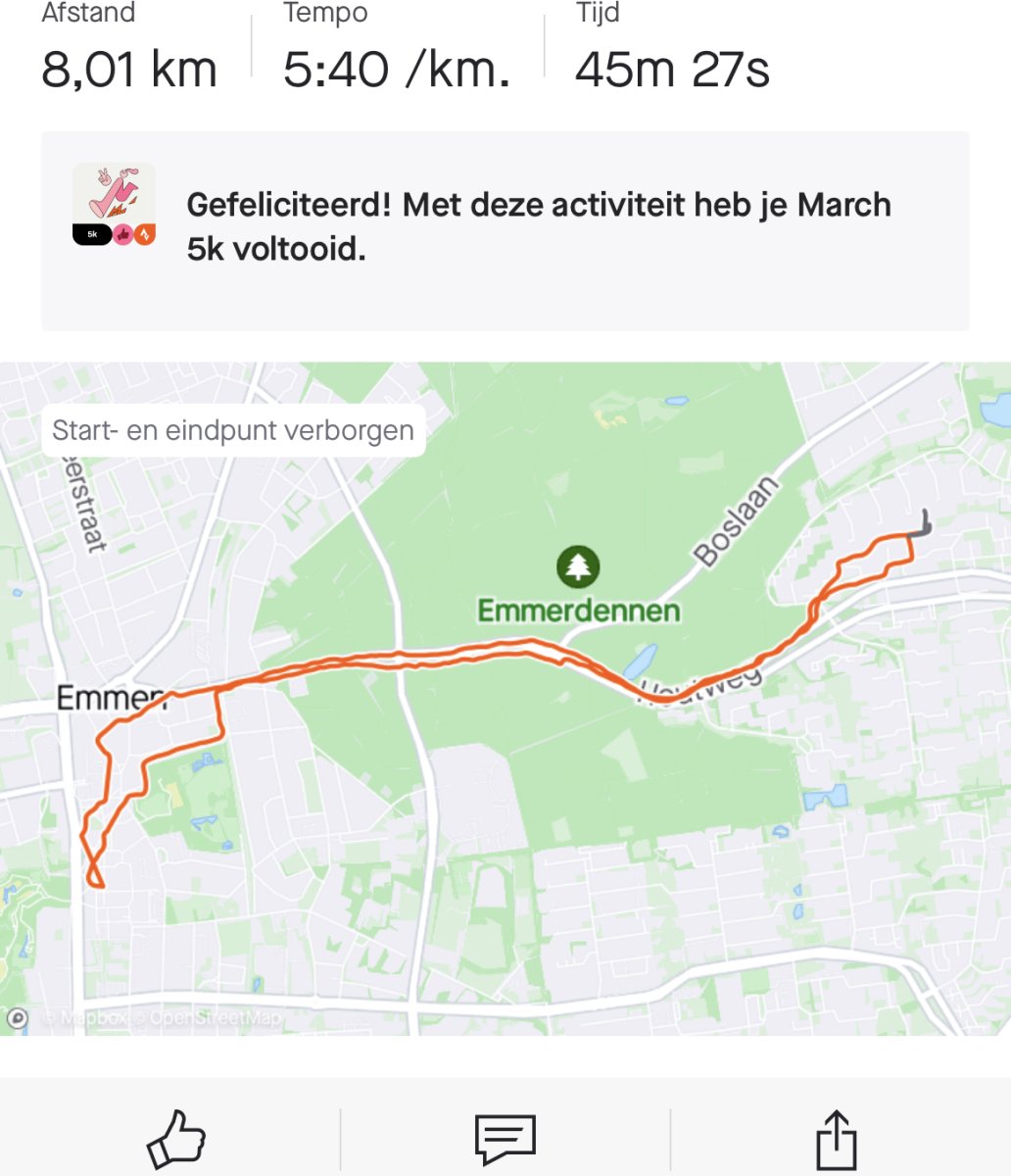Open comments via the speech bubble icon
This screenshot has width=1011, height=1176.
[505, 1140]
